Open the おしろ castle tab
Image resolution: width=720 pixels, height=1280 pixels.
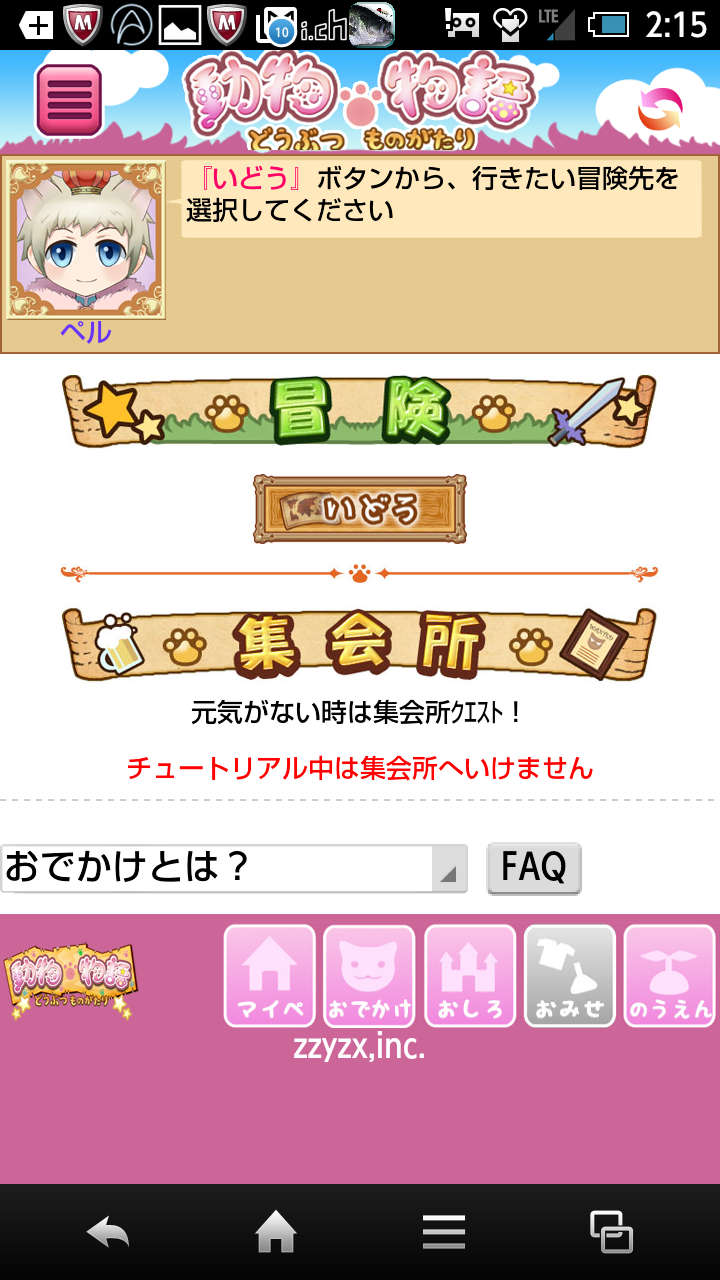pyautogui.click(x=470, y=975)
